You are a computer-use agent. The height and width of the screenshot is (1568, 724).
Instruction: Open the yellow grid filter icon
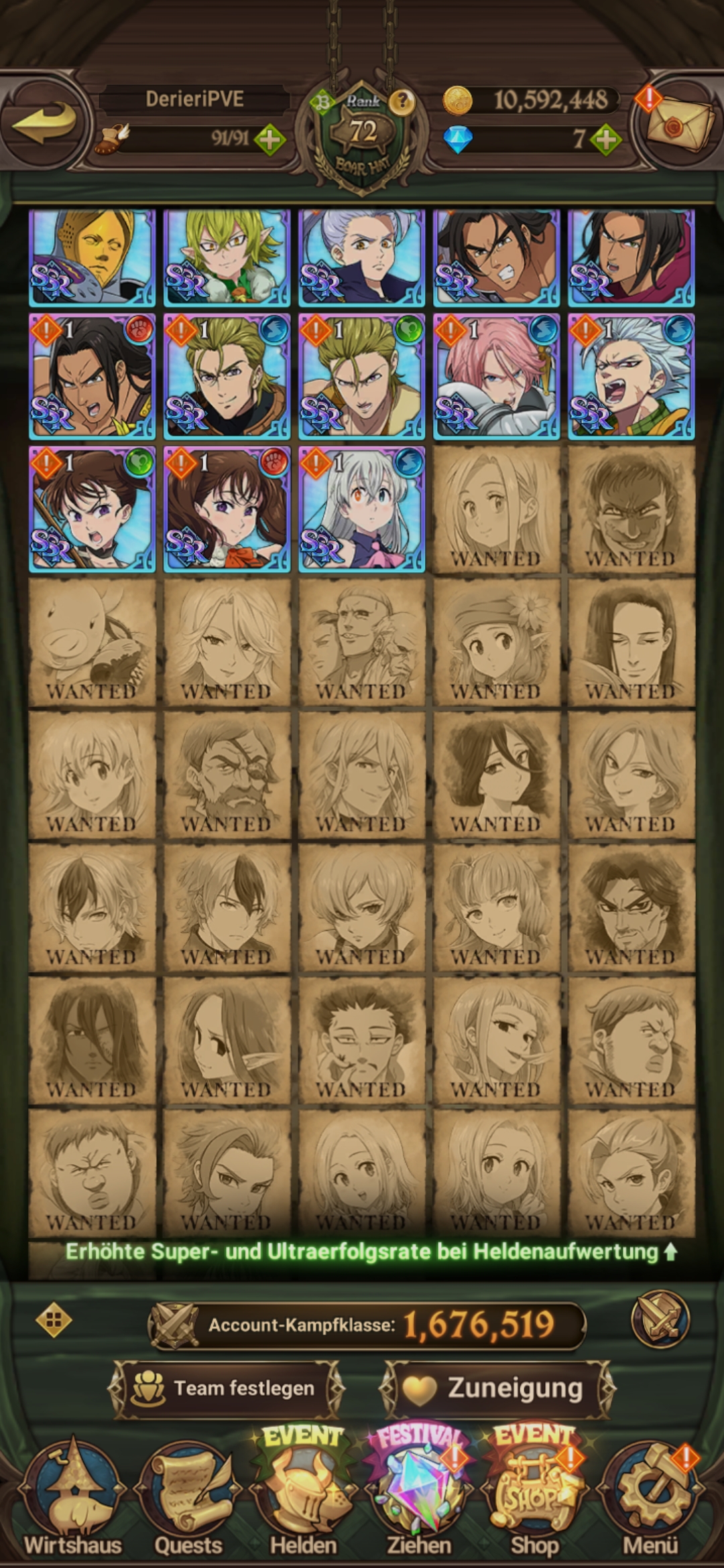click(54, 1320)
